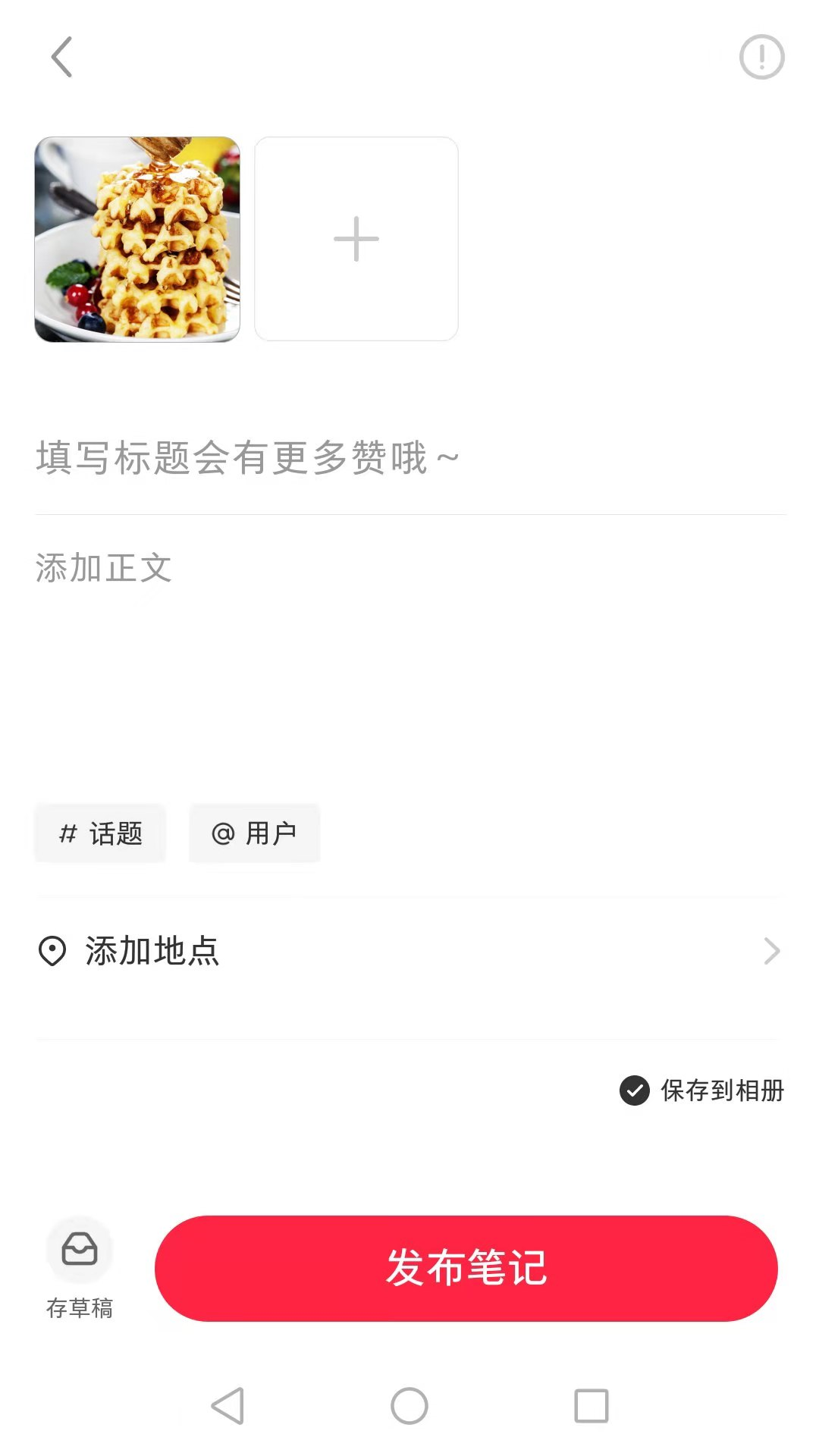Tap the Android back triangle to go back
The image size is (819, 1456).
pyautogui.click(x=227, y=1407)
